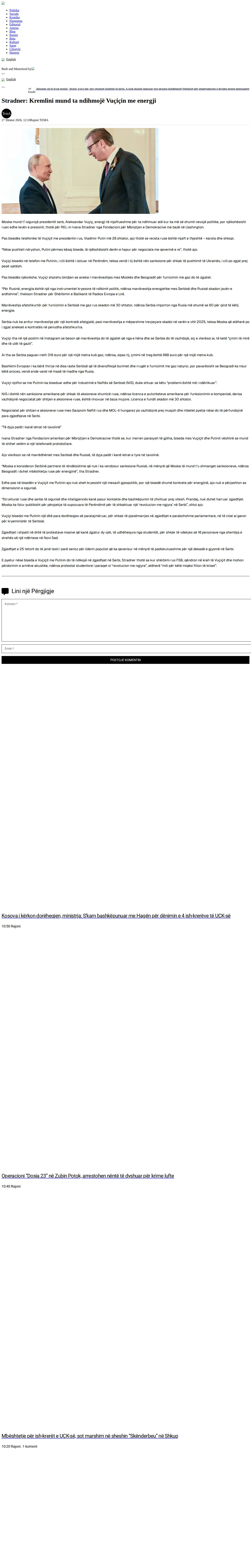Go to the Bota section
This screenshot has height=1568, width=251.
pyautogui.click(x=12, y=38)
